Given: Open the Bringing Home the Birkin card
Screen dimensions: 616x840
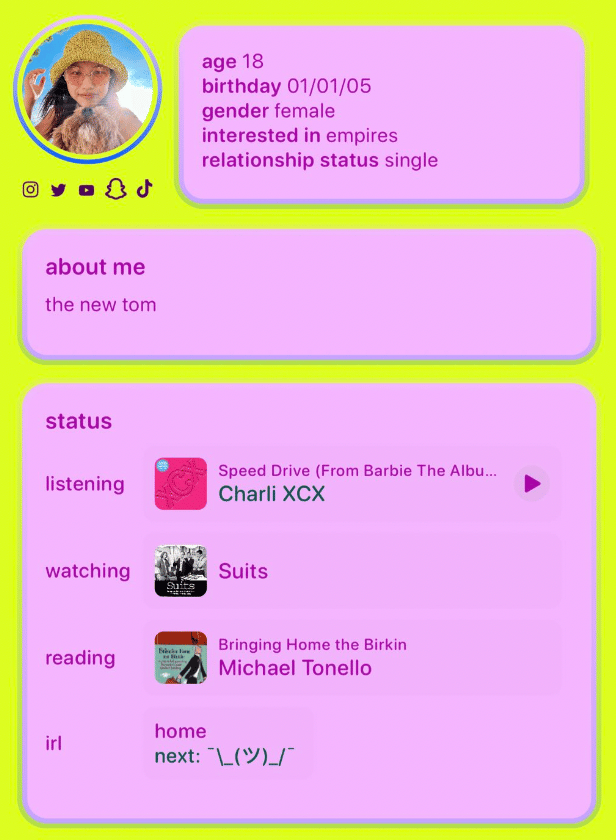Looking at the screenshot, I should 352,657.
